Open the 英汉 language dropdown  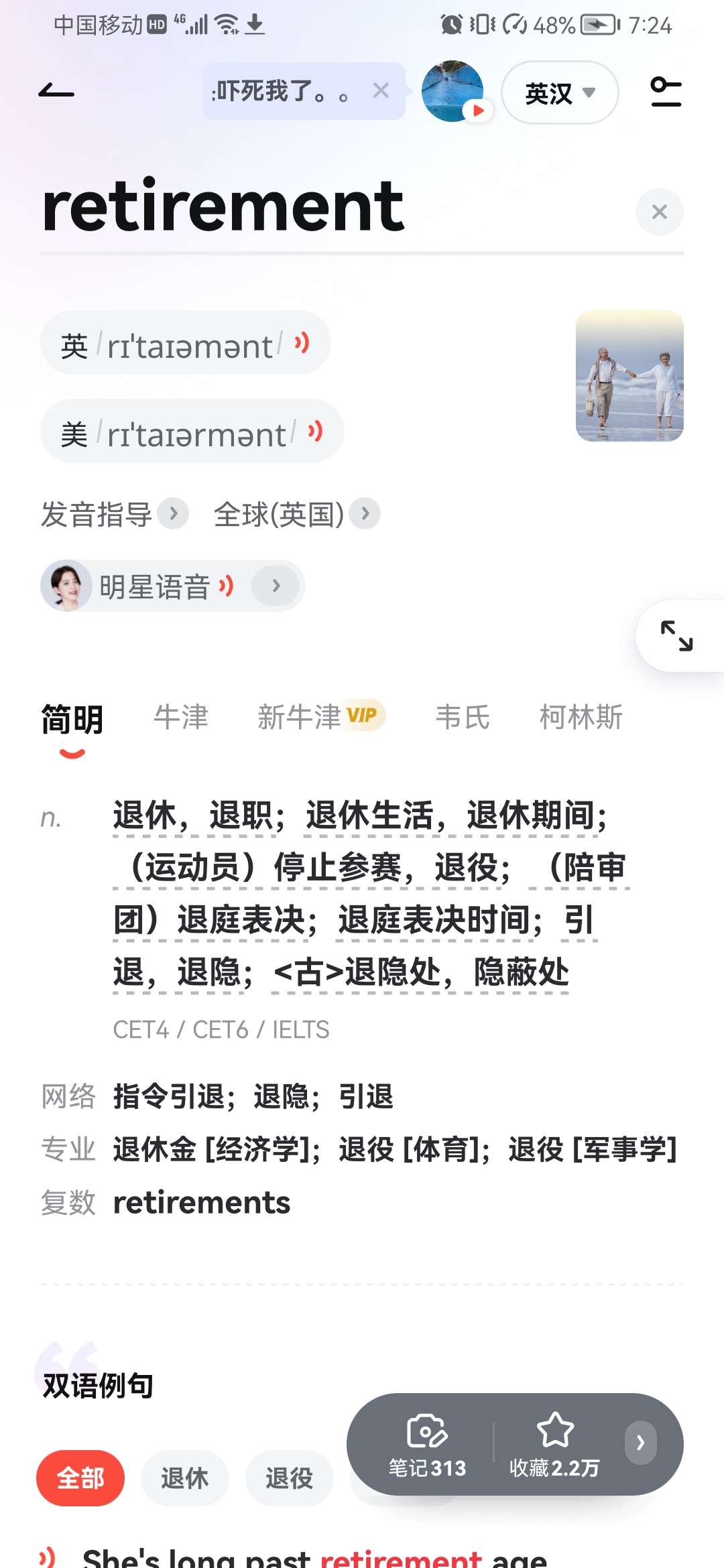pos(559,92)
